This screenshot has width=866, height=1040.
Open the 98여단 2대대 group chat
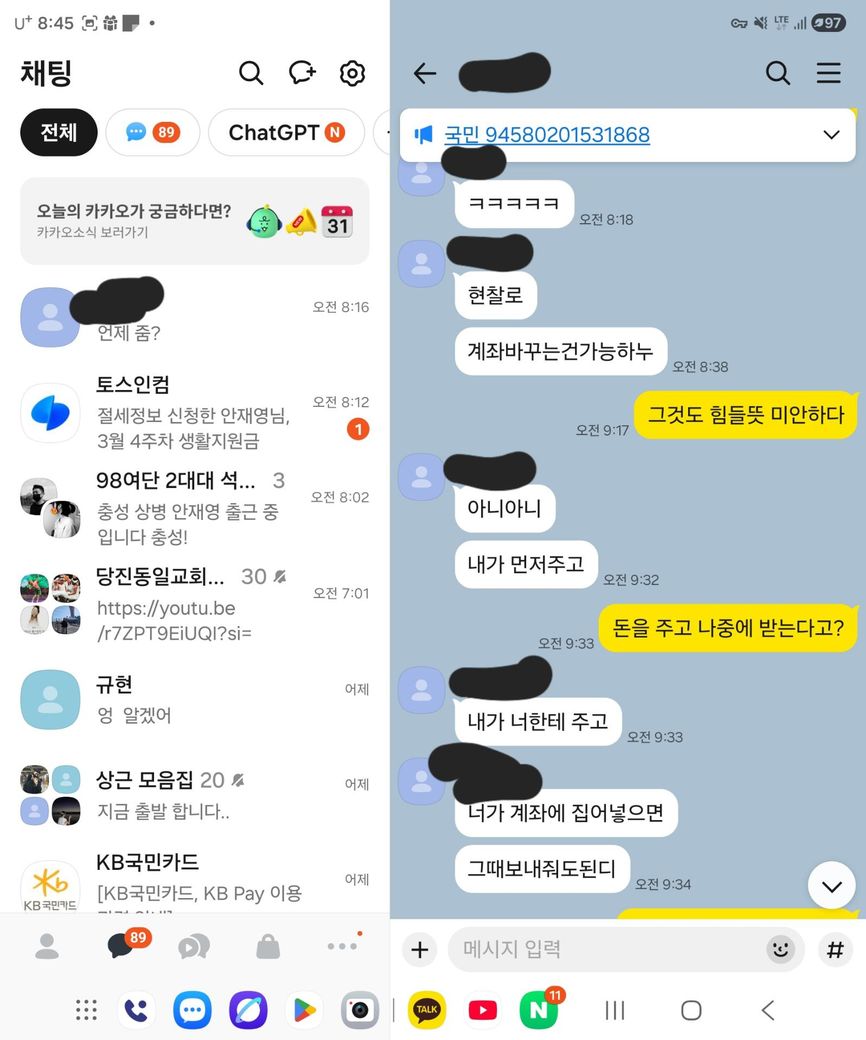pos(195,508)
